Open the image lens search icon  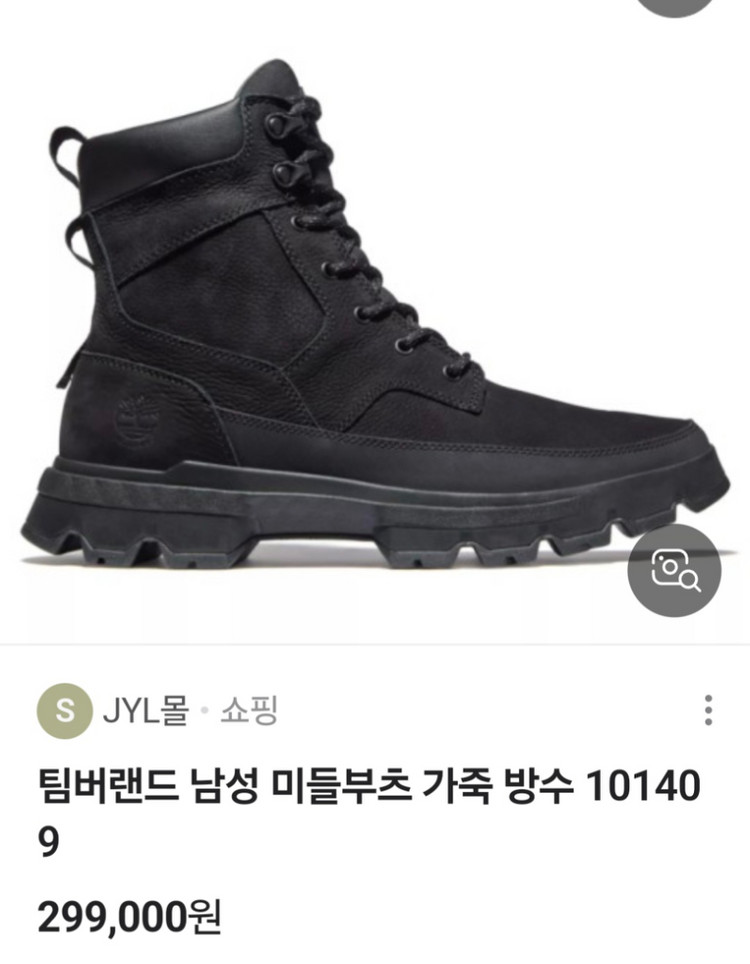click(x=674, y=570)
